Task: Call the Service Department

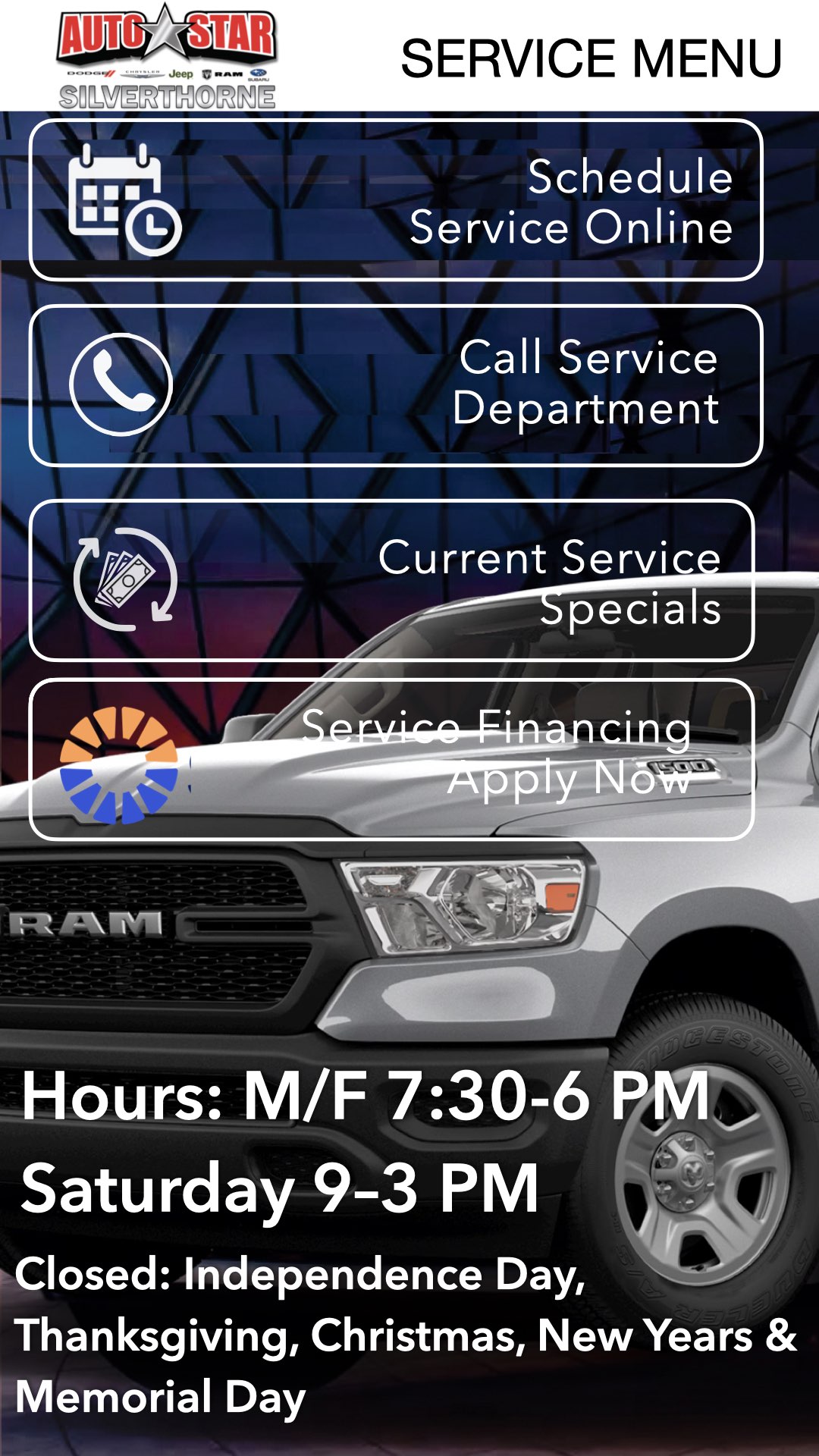Action: click(x=396, y=385)
